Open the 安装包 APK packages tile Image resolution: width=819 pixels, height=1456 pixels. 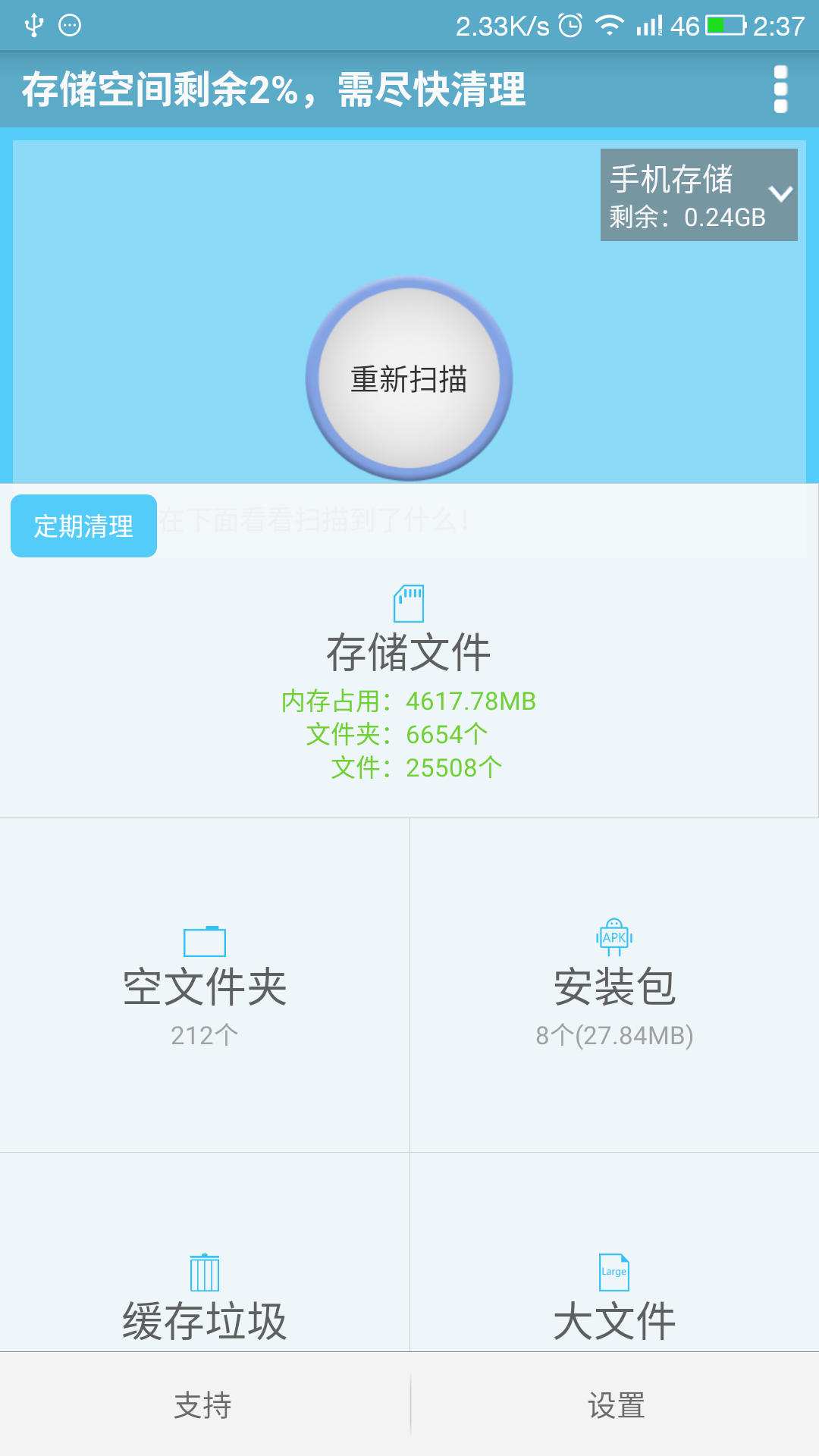tap(614, 984)
